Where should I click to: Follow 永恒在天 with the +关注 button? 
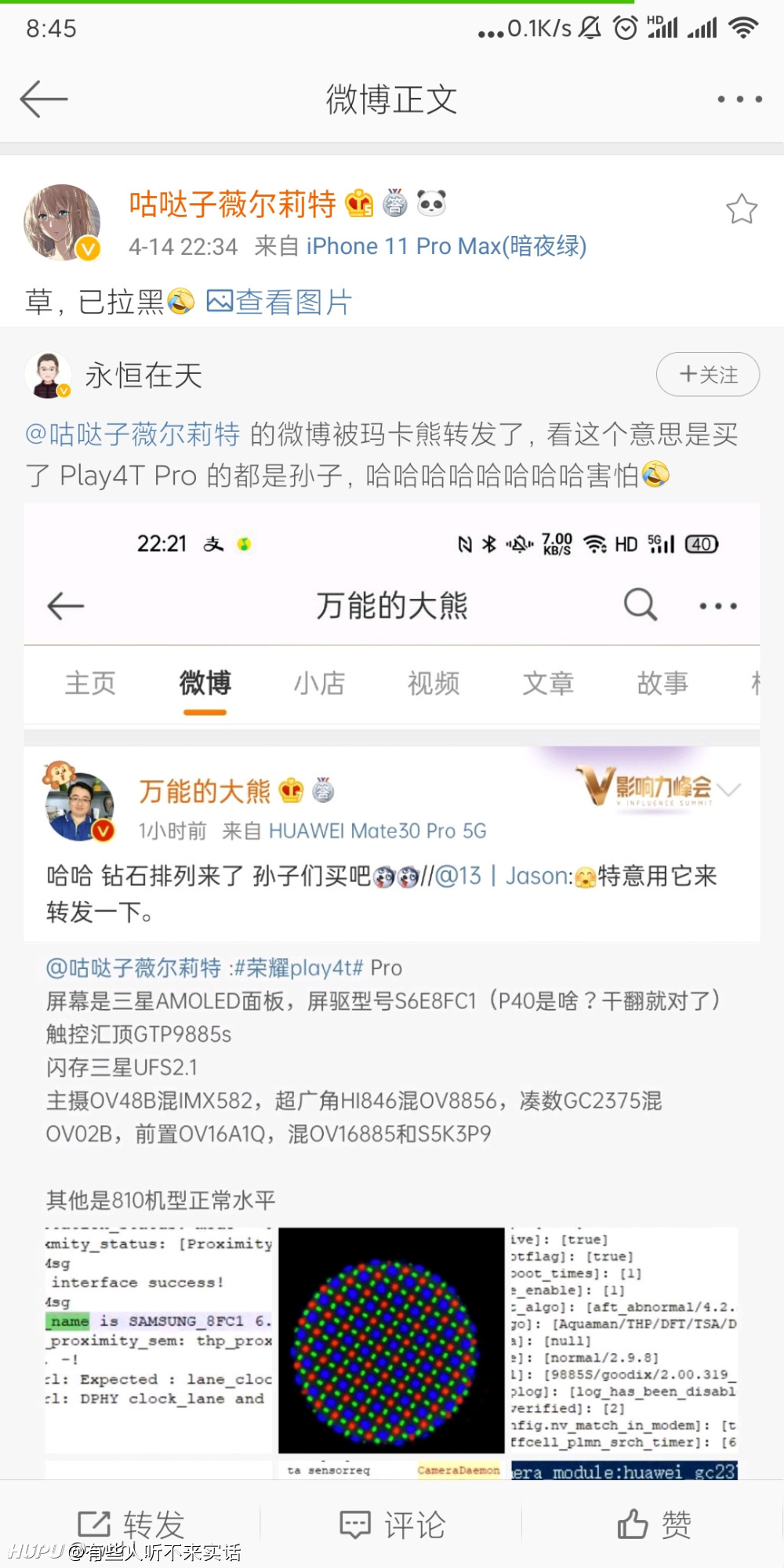[708, 375]
